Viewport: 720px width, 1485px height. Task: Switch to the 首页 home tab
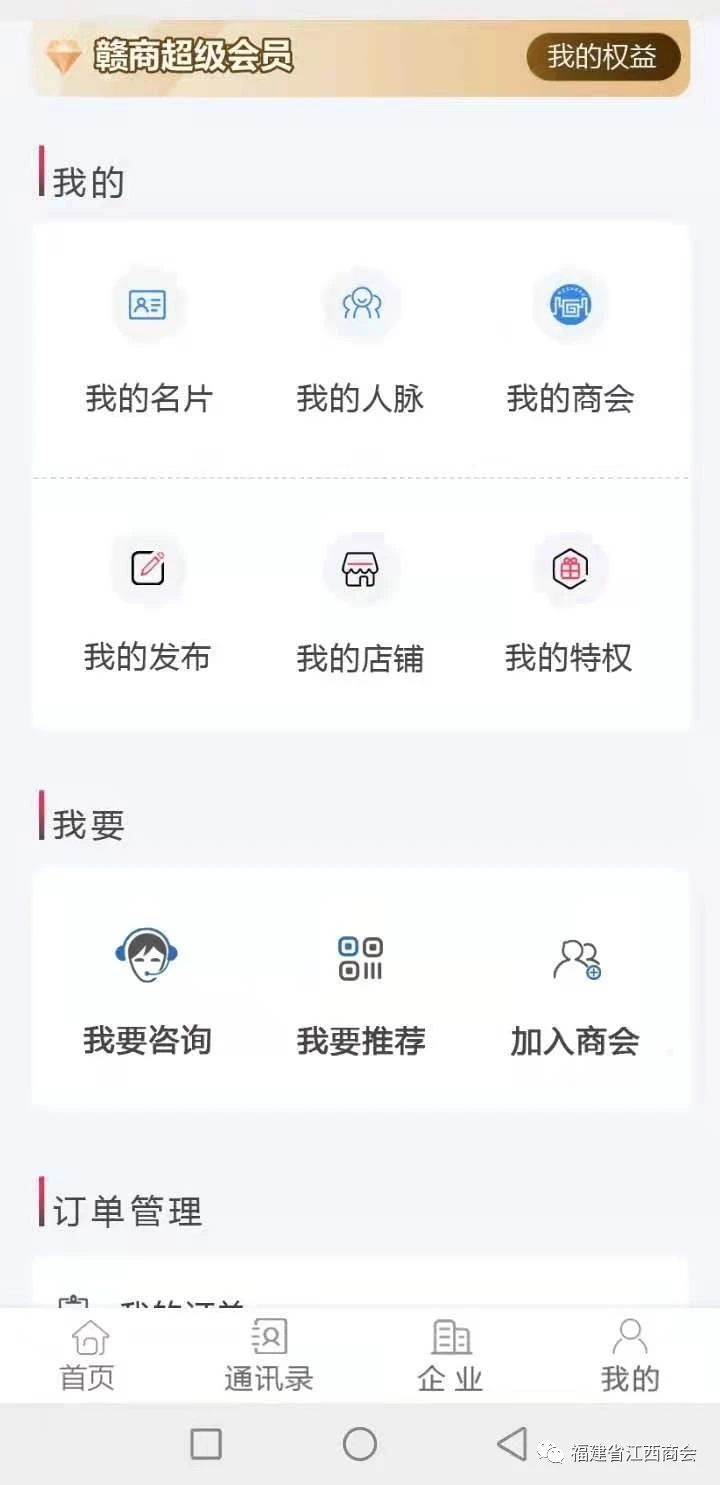coord(88,1356)
